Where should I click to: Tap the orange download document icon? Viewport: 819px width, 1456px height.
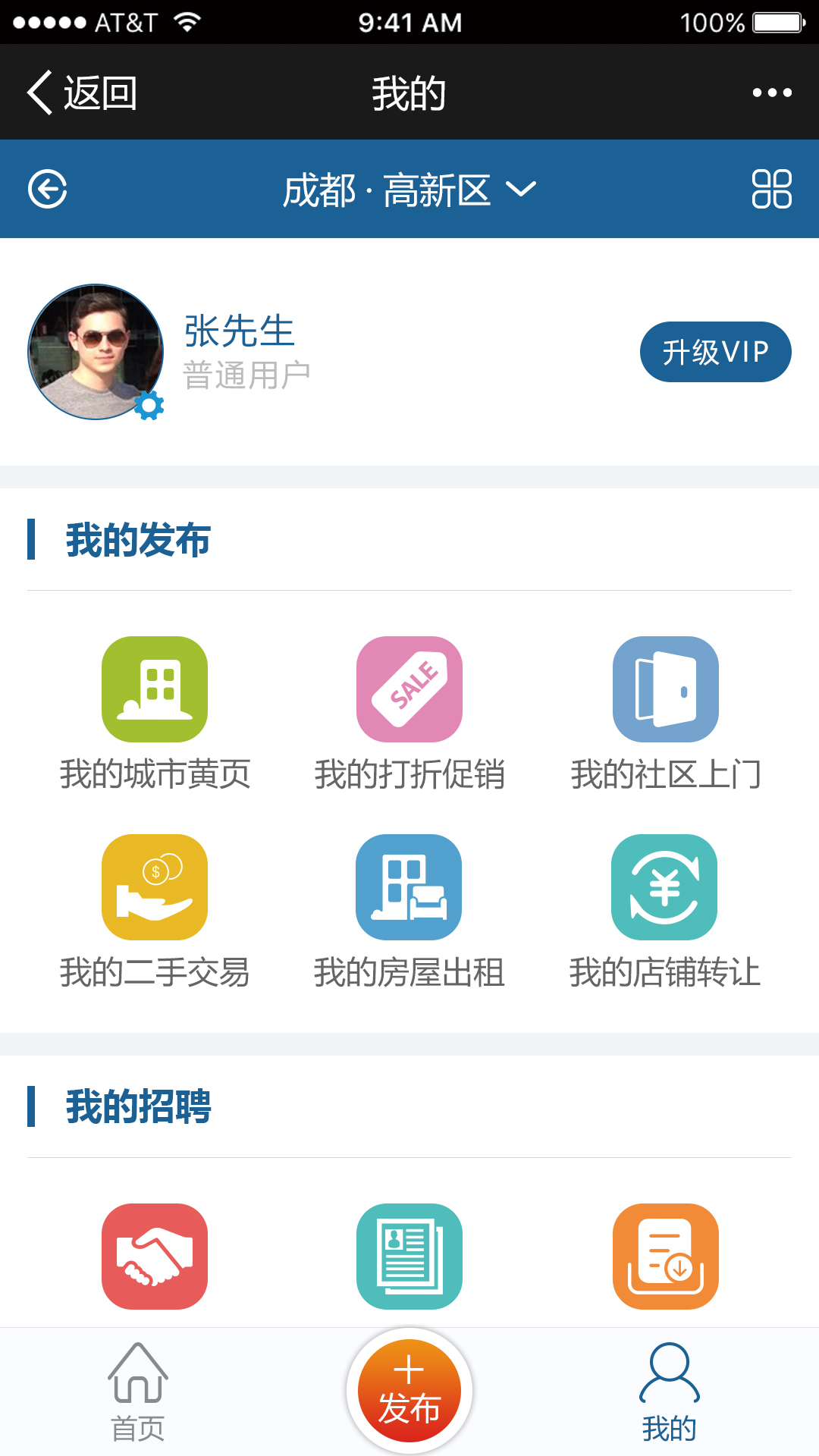point(665,1256)
